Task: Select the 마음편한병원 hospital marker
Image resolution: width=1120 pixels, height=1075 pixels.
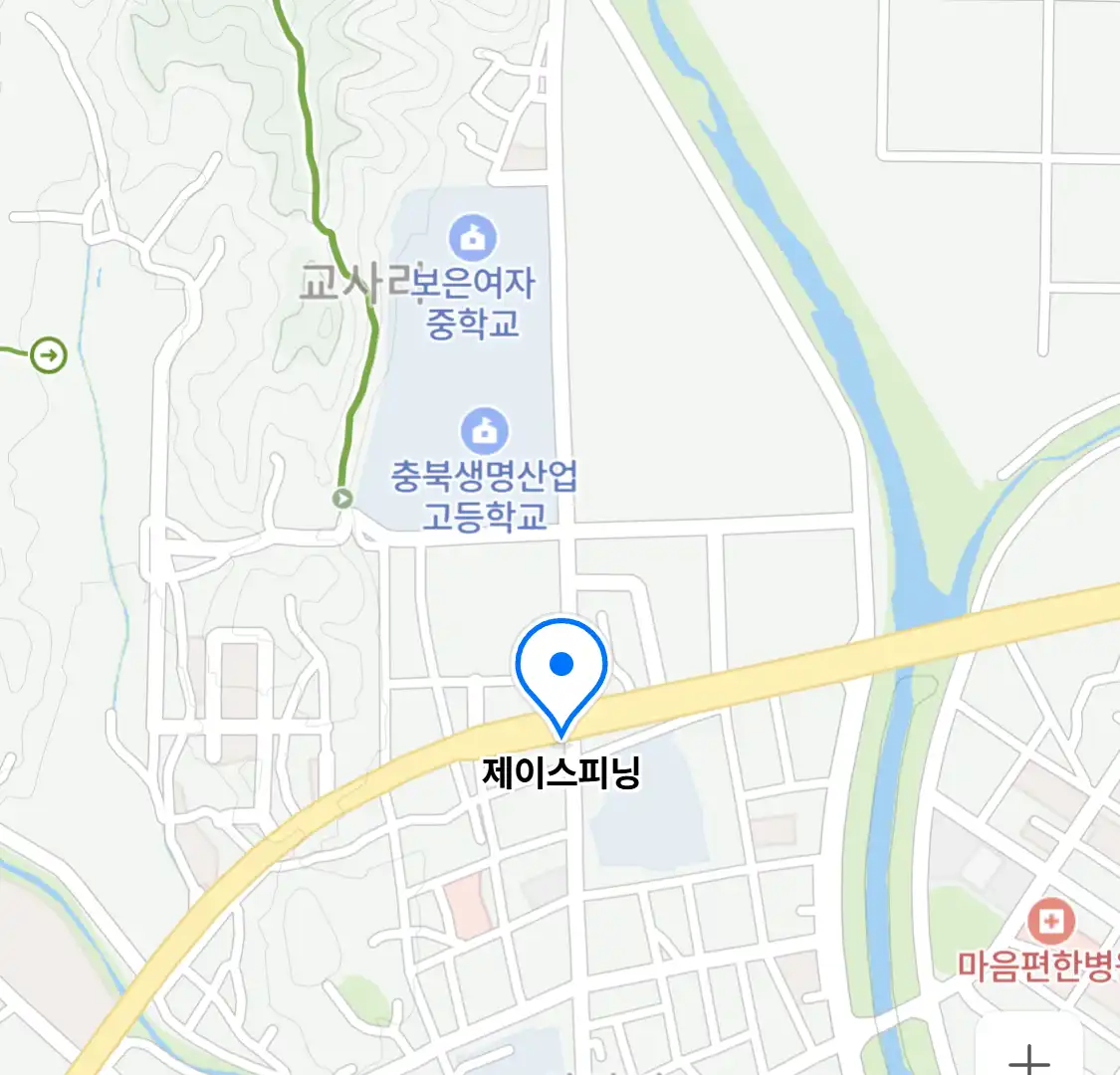Action: click(1050, 922)
